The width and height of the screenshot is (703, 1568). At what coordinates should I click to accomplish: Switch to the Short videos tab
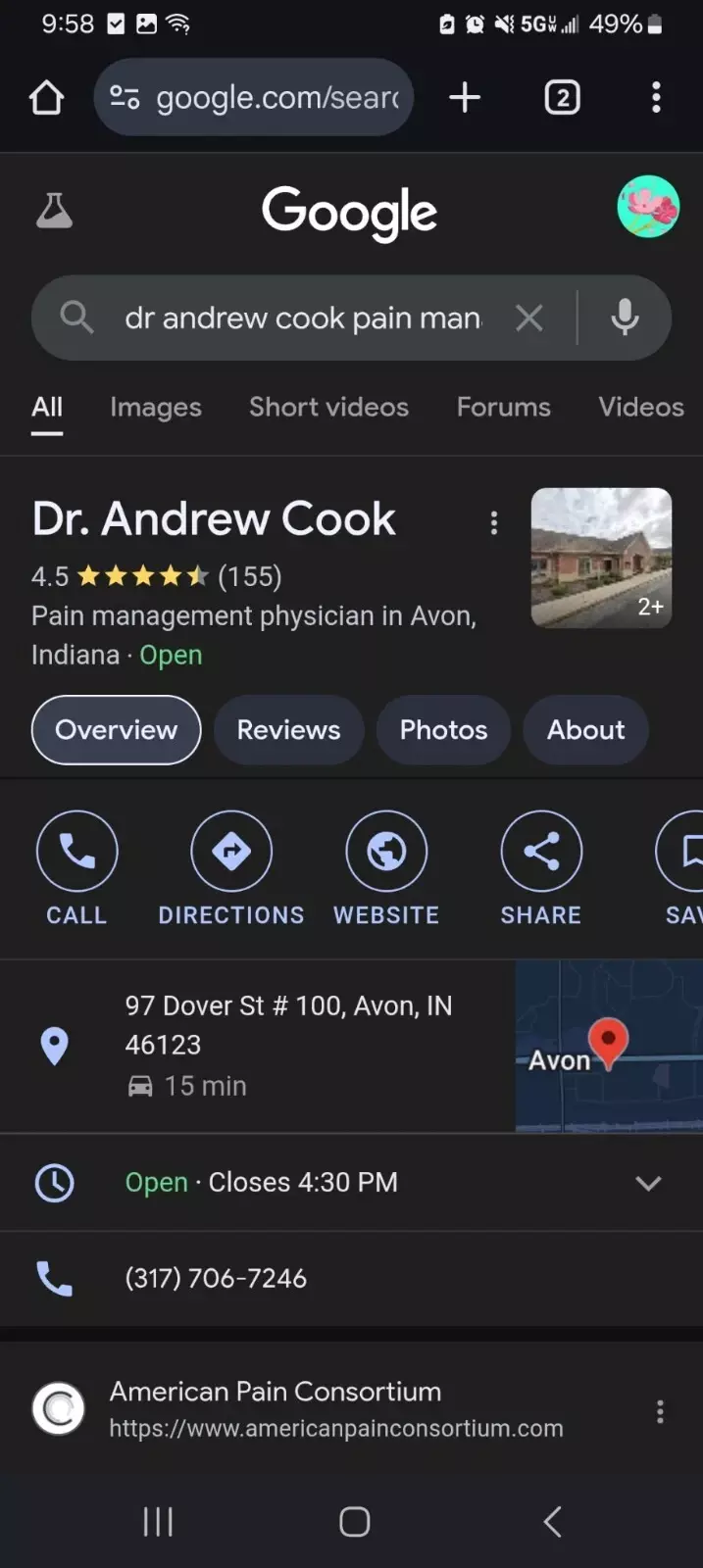pos(328,407)
